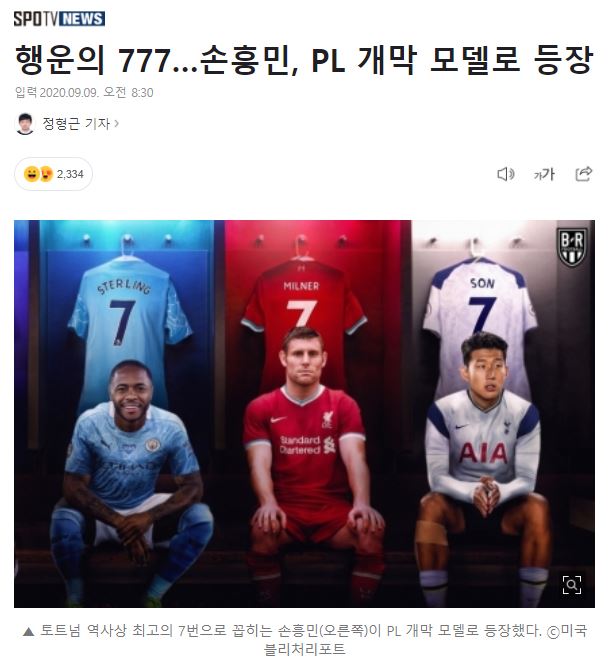Screen dimensions: 613x664
Task: Listen to the article with speaker icon
Action: pyautogui.click(x=505, y=174)
